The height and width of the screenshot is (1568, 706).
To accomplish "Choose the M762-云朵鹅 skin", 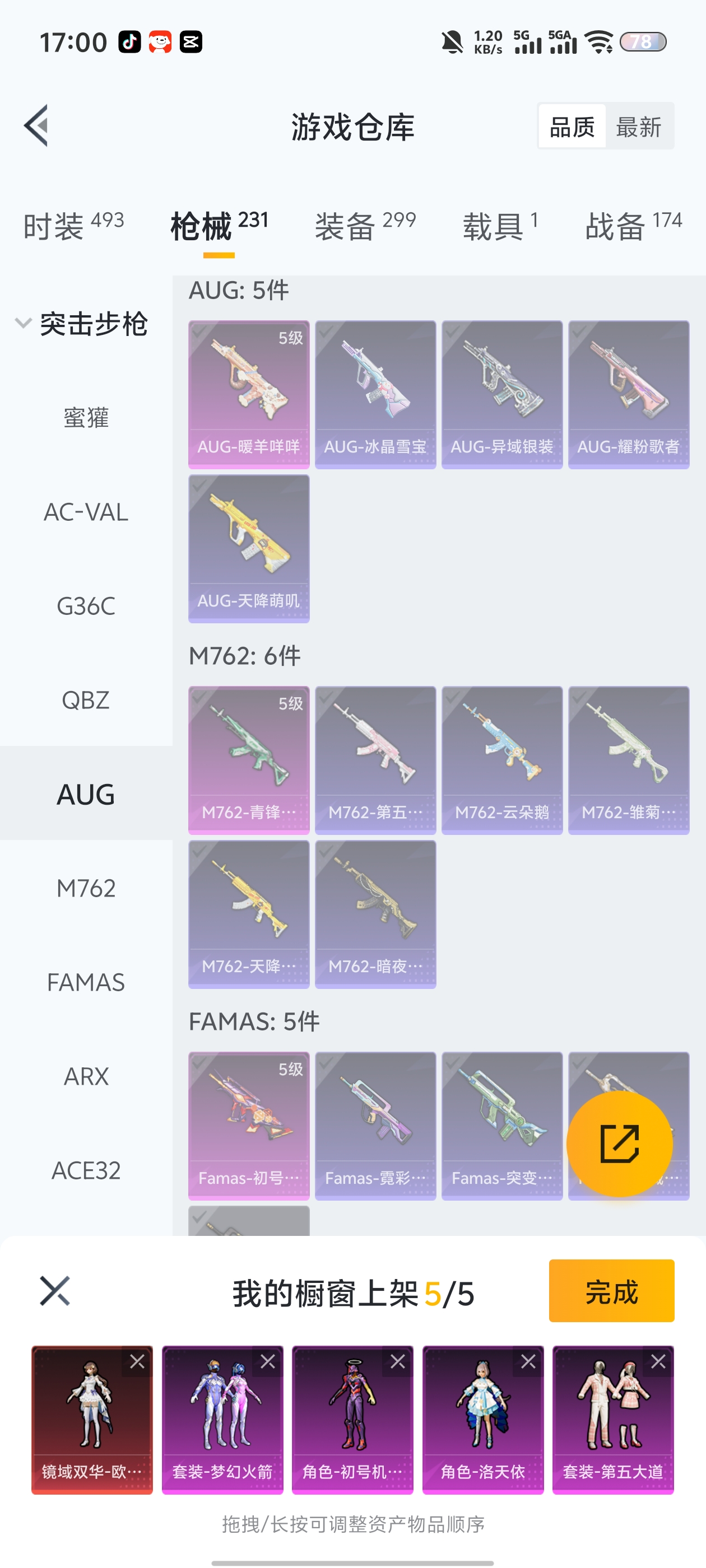I will (x=501, y=760).
